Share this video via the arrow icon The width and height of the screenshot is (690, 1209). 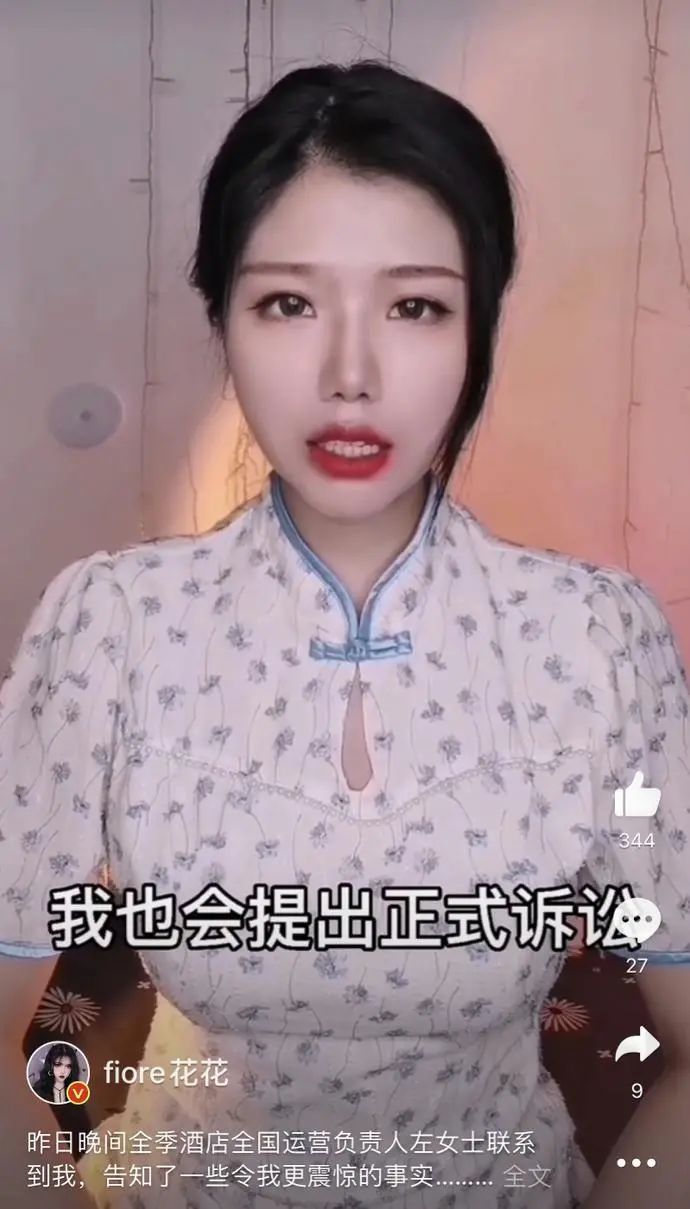pos(637,1046)
